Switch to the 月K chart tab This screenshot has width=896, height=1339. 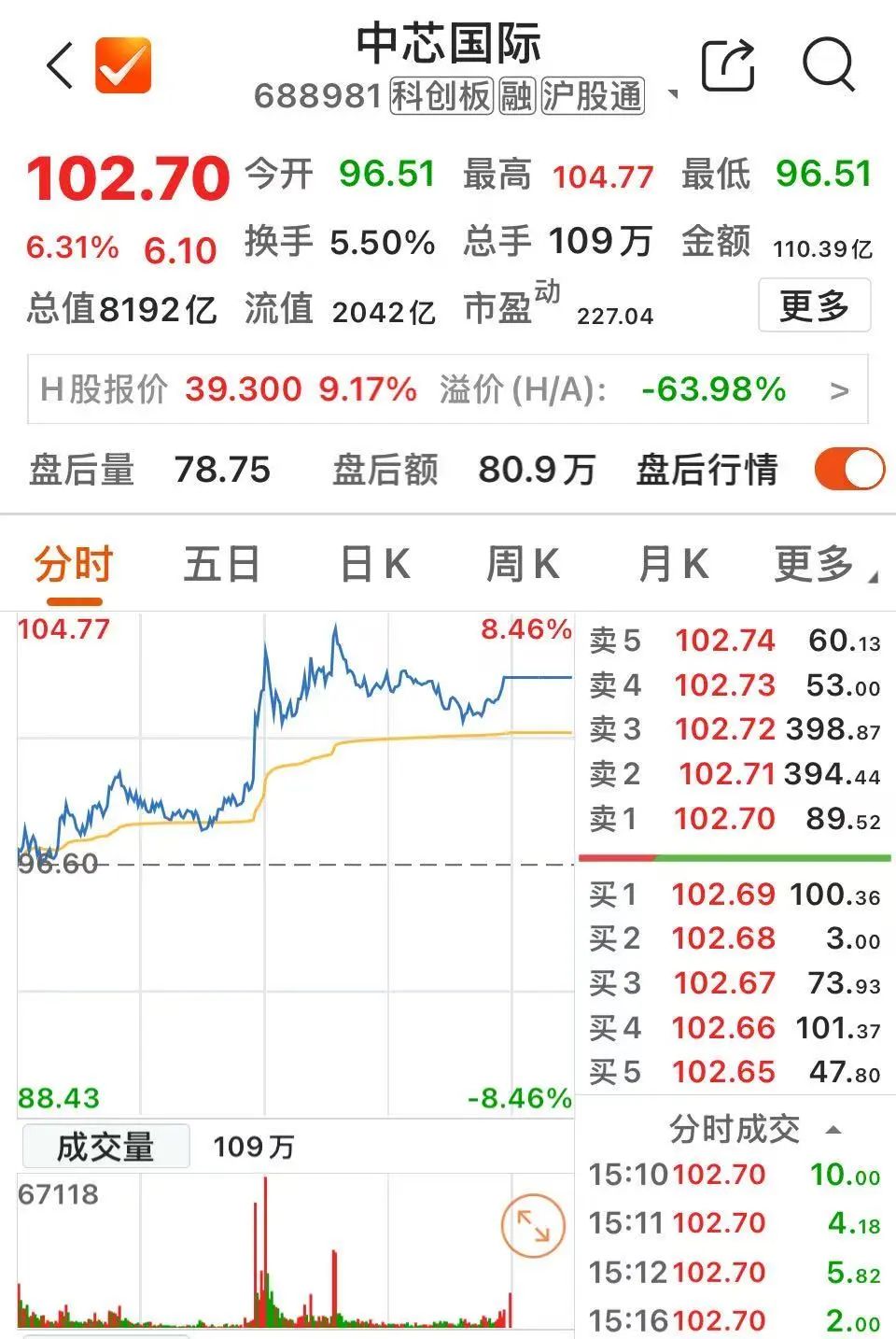(673, 565)
